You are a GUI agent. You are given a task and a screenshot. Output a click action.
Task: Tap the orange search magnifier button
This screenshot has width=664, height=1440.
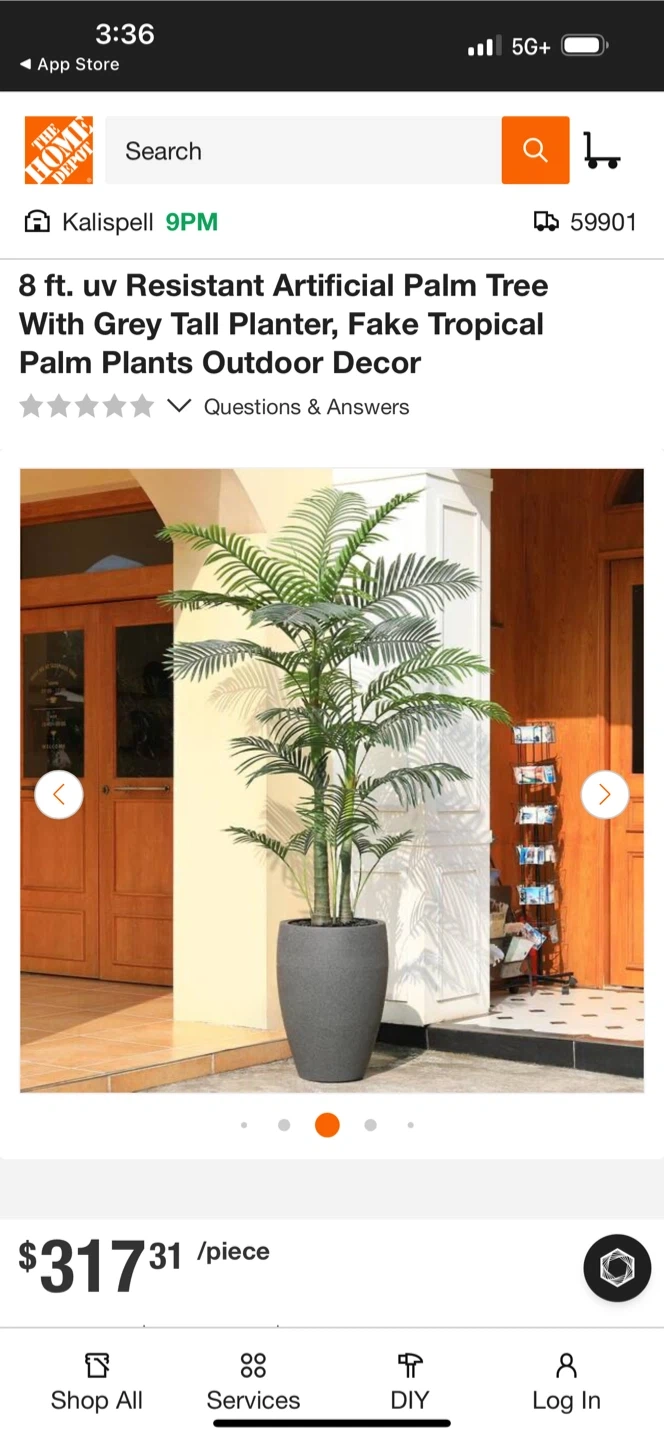tap(535, 151)
